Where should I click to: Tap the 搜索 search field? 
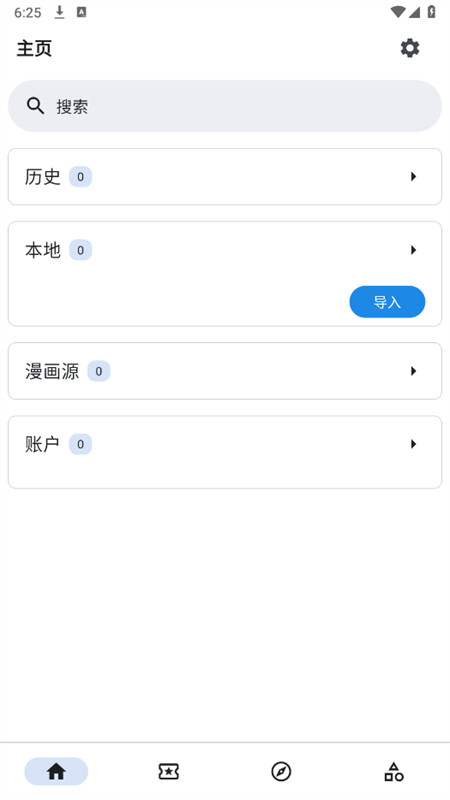(x=224, y=106)
